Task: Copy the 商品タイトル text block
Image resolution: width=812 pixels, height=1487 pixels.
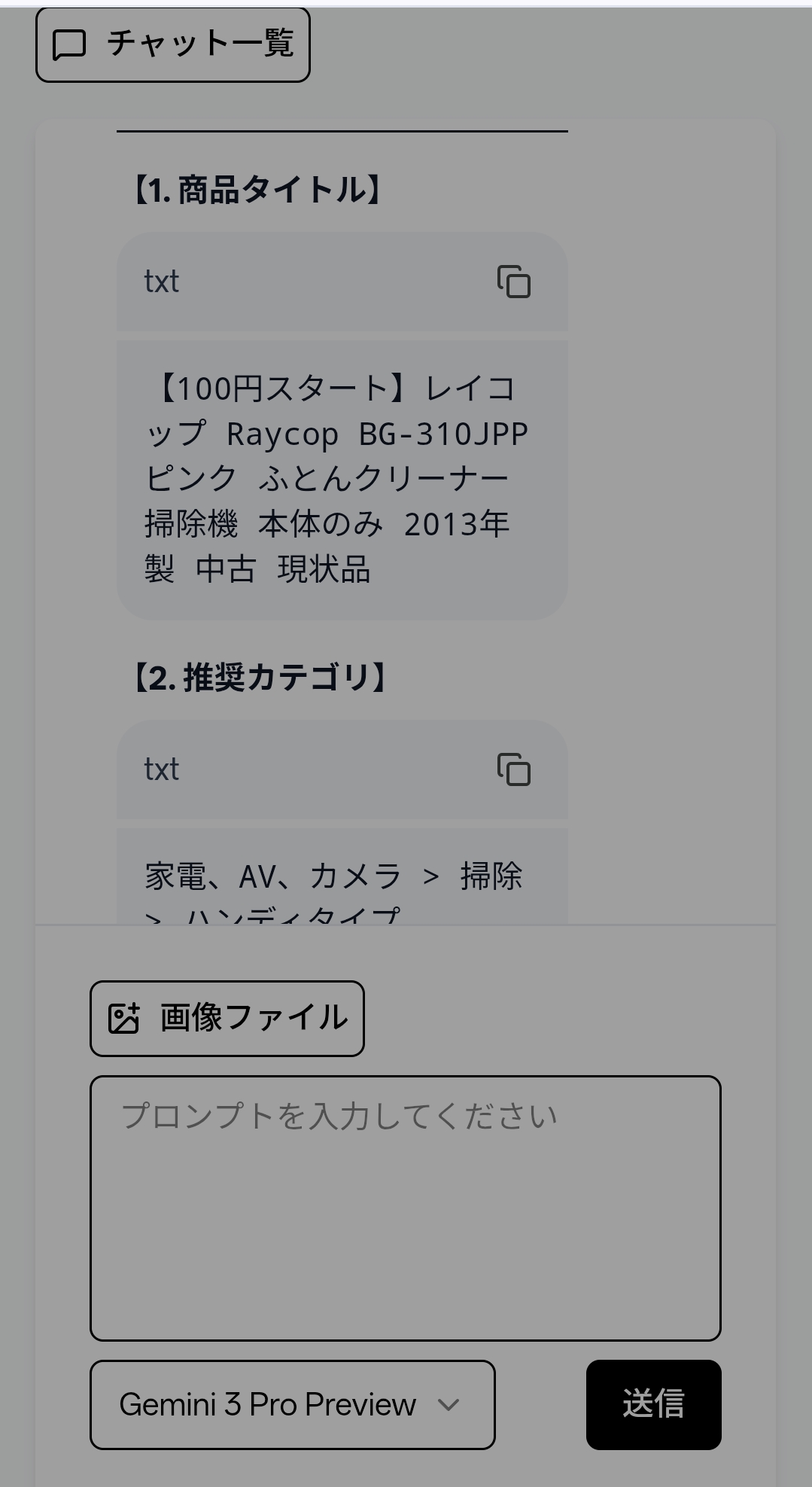Action: pyautogui.click(x=513, y=282)
